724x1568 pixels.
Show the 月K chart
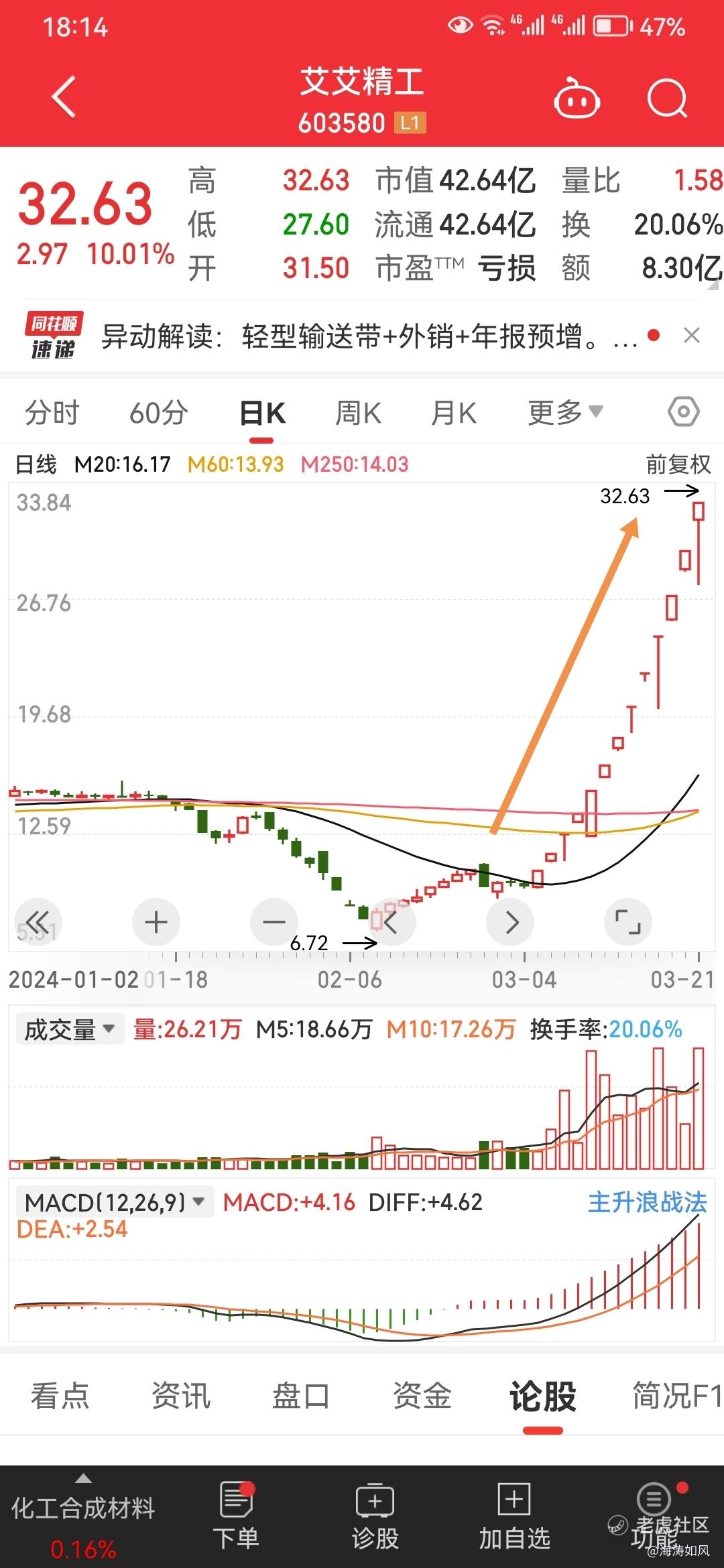coord(454,413)
